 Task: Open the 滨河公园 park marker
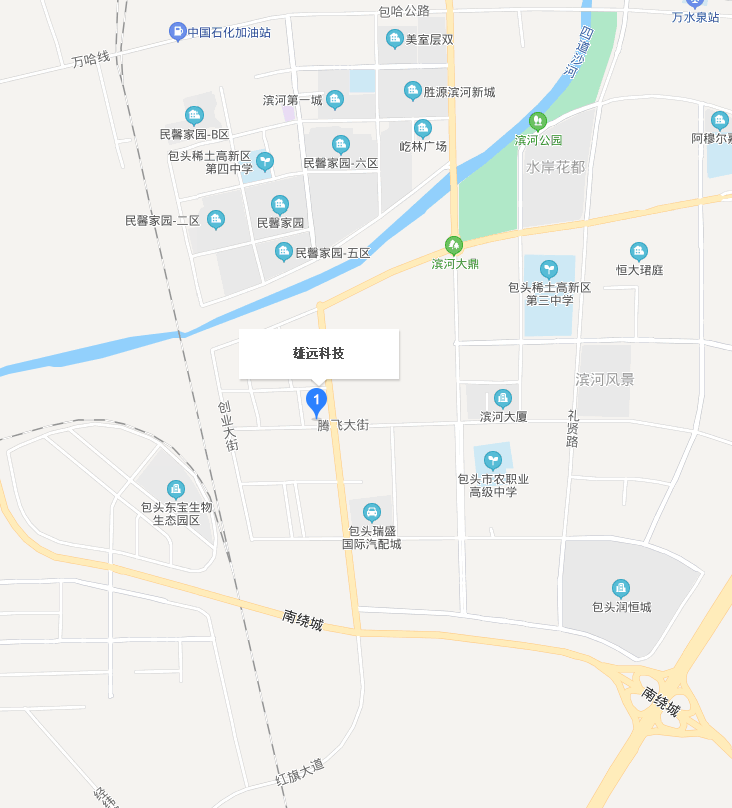pos(538,122)
